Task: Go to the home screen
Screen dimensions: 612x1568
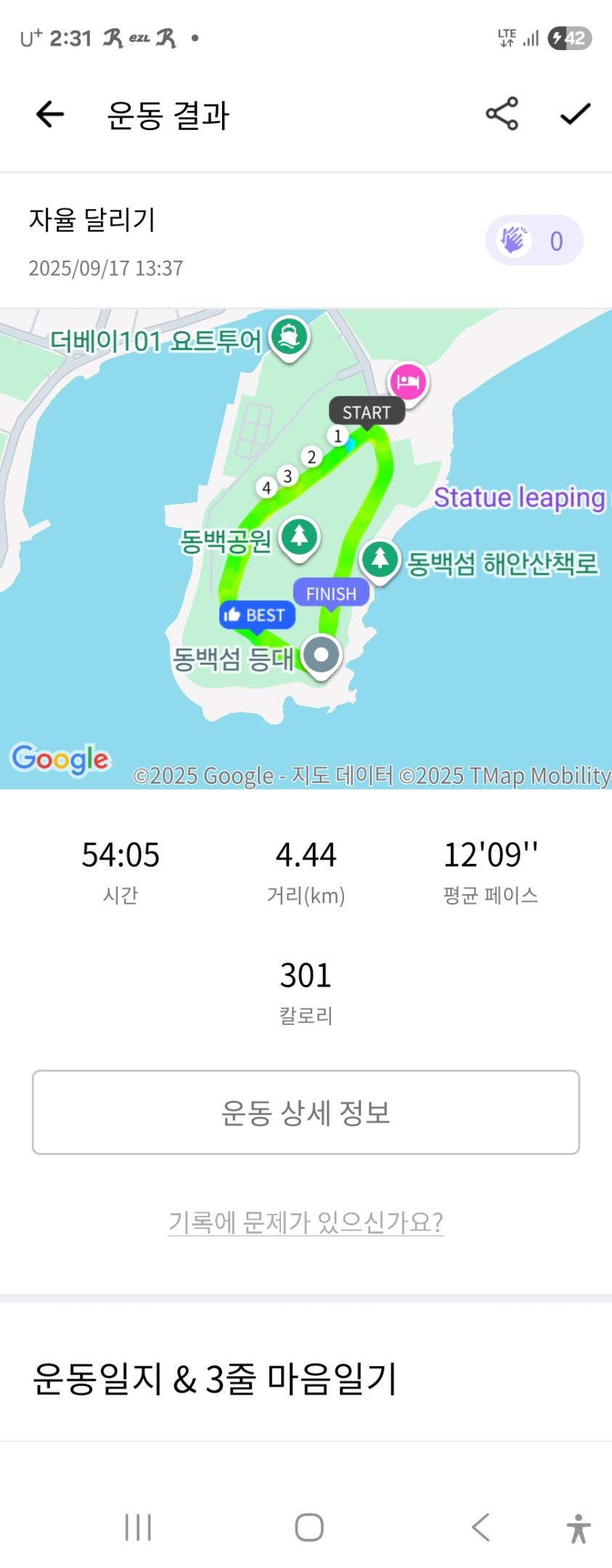Action: tap(309, 1527)
